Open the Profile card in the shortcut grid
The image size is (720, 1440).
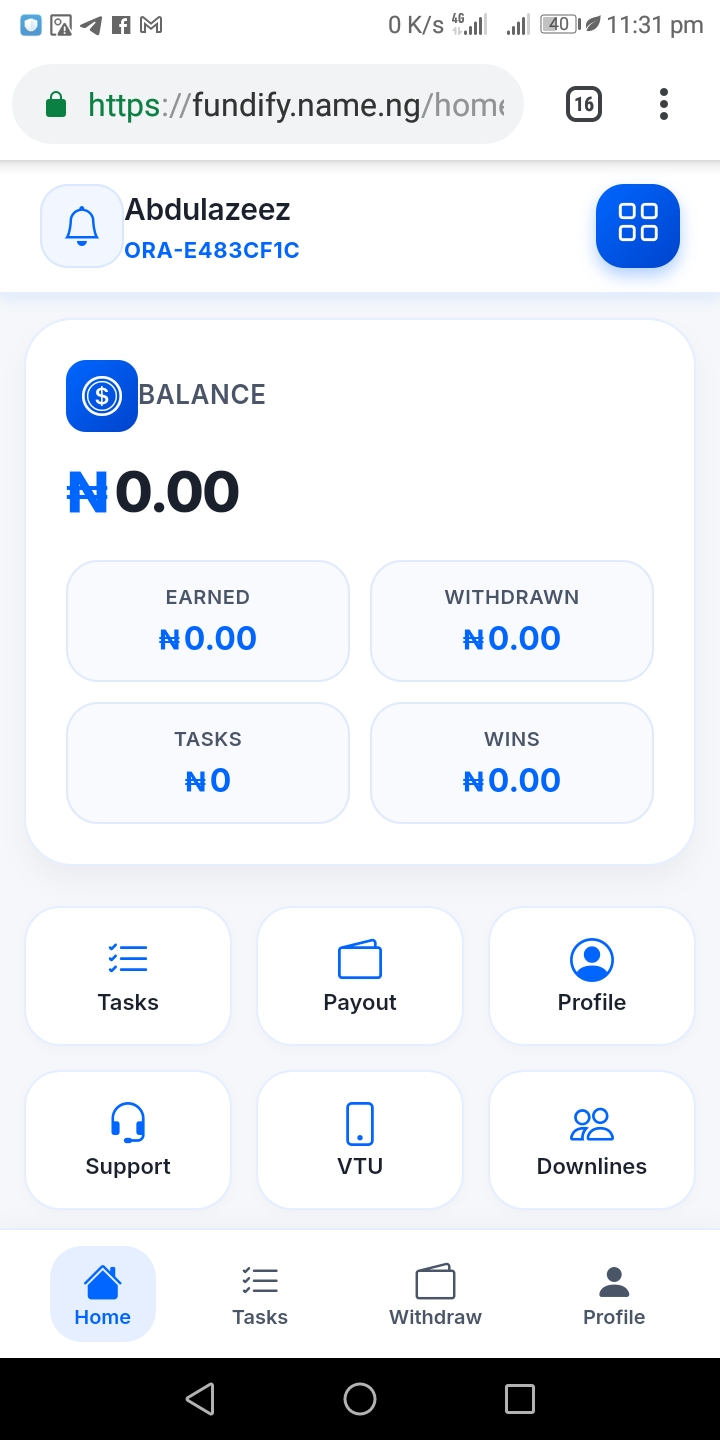coord(592,976)
